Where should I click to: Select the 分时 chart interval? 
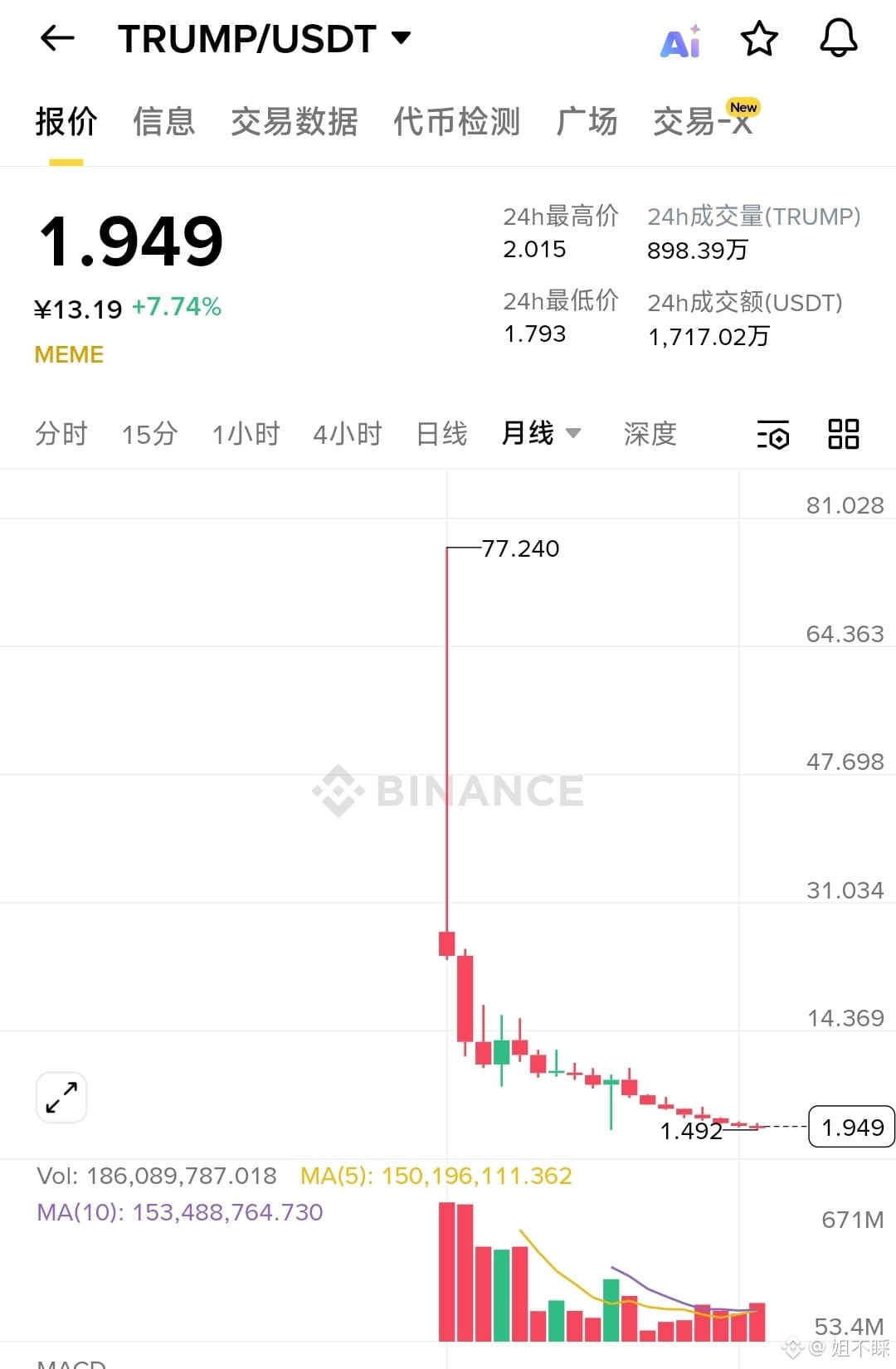[x=61, y=434]
